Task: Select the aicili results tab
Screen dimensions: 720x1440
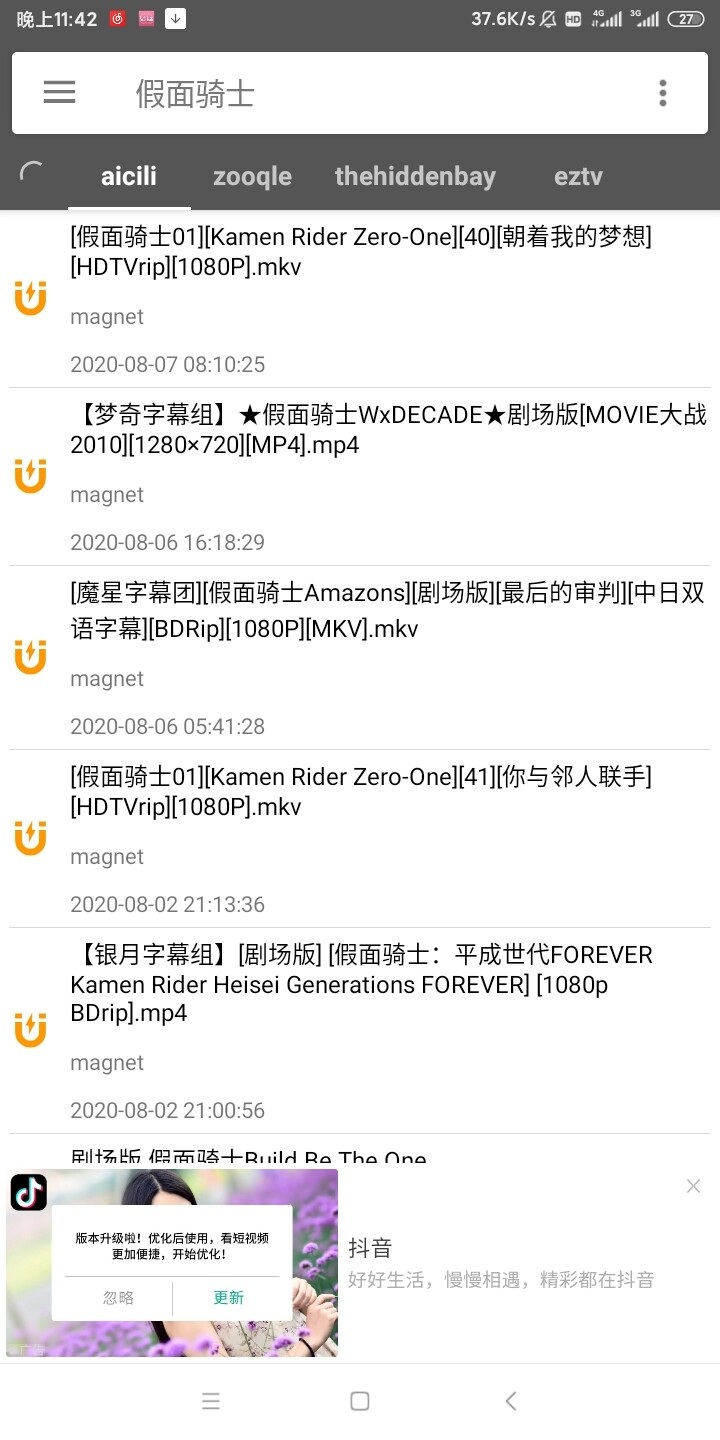Action: click(128, 176)
